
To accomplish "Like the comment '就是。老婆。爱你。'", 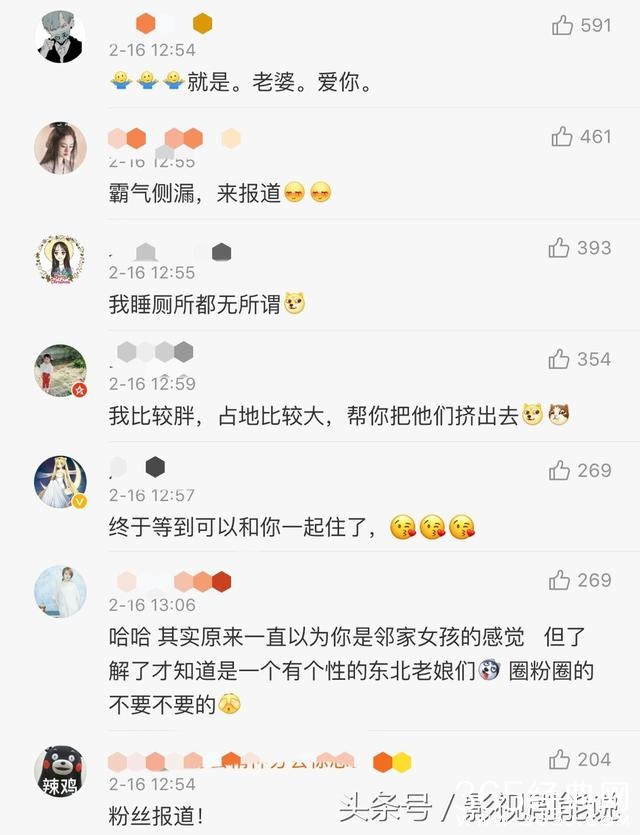I will pyautogui.click(x=562, y=25).
